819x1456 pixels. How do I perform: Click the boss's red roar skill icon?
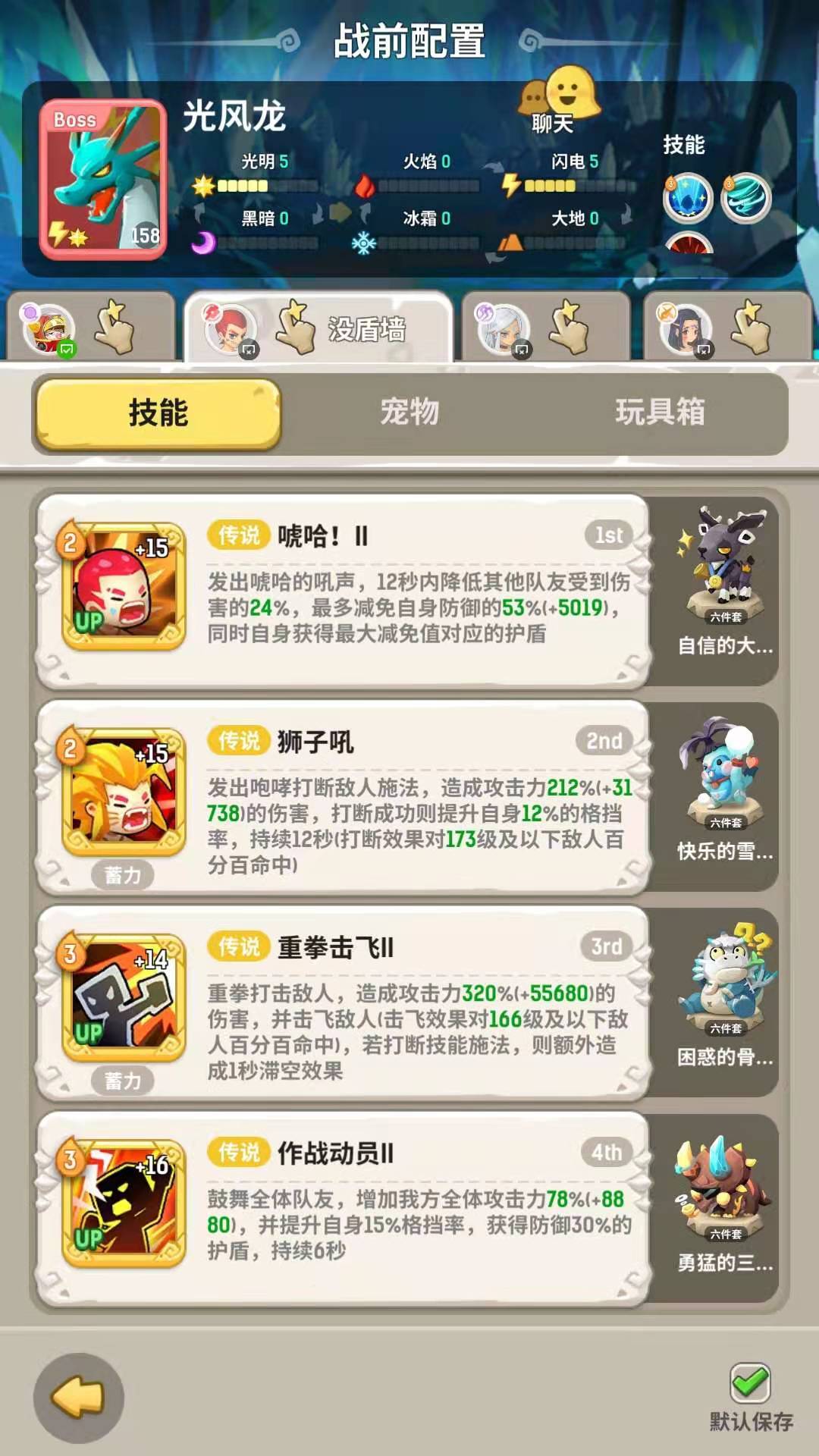coord(691,249)
